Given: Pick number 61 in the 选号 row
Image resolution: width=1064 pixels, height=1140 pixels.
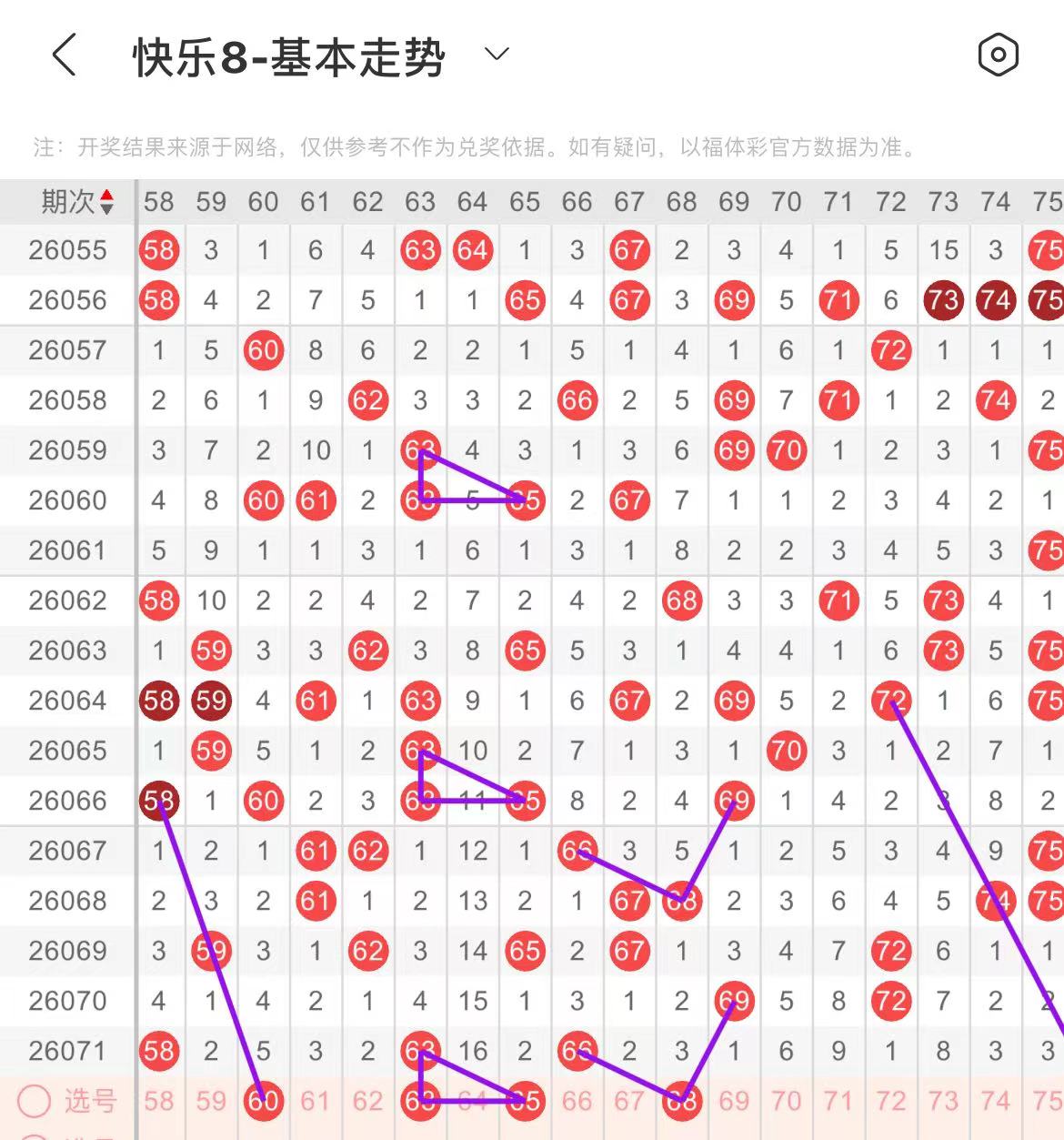Looking at the screenshot, I should pos(315,1101).
